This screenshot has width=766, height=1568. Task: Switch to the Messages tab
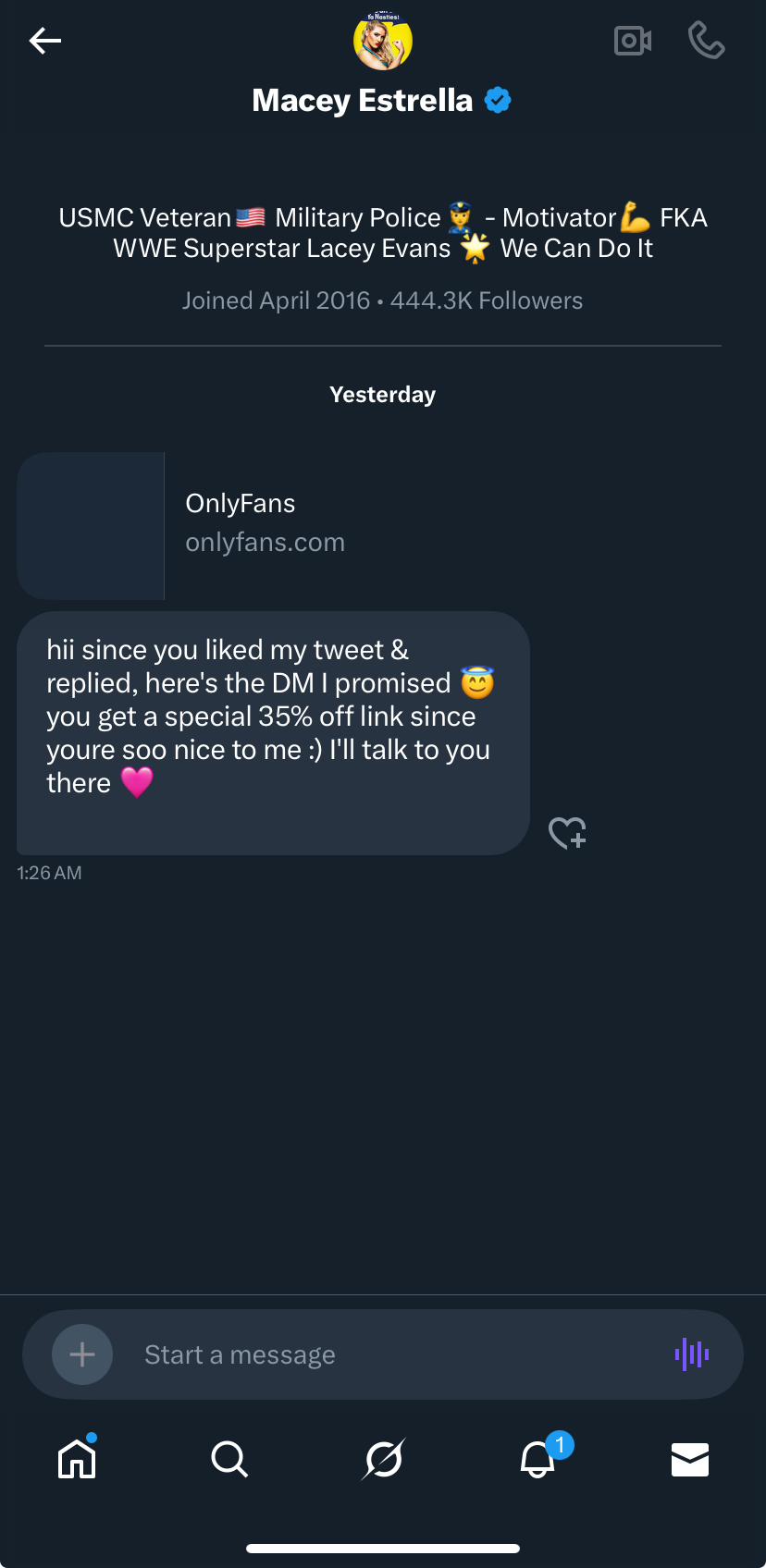(690, 1460)
